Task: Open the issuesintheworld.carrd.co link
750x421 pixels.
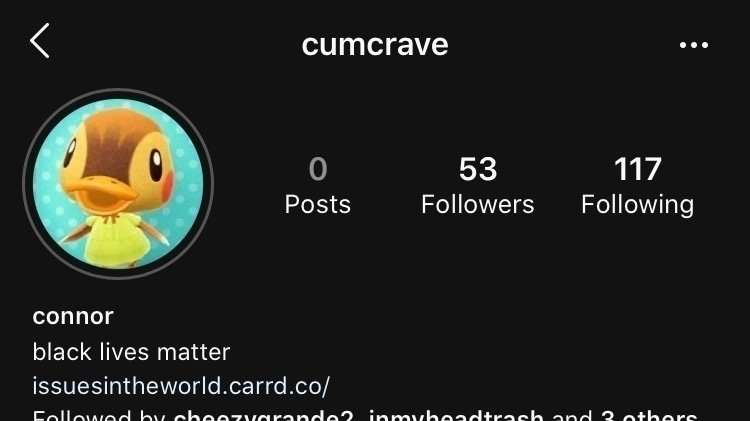Action: click(181, 385)
